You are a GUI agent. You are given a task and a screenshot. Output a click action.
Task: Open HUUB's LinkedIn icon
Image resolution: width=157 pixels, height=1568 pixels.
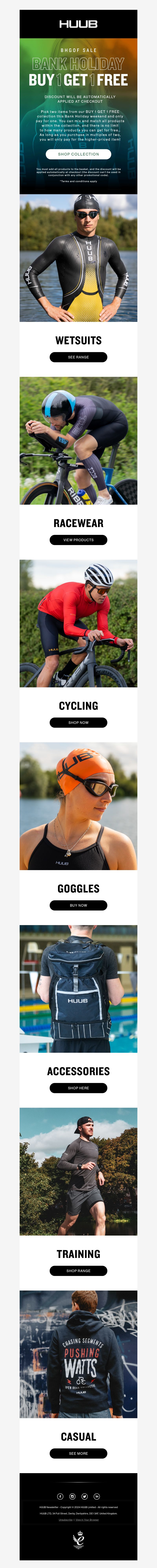point(97,1496)
